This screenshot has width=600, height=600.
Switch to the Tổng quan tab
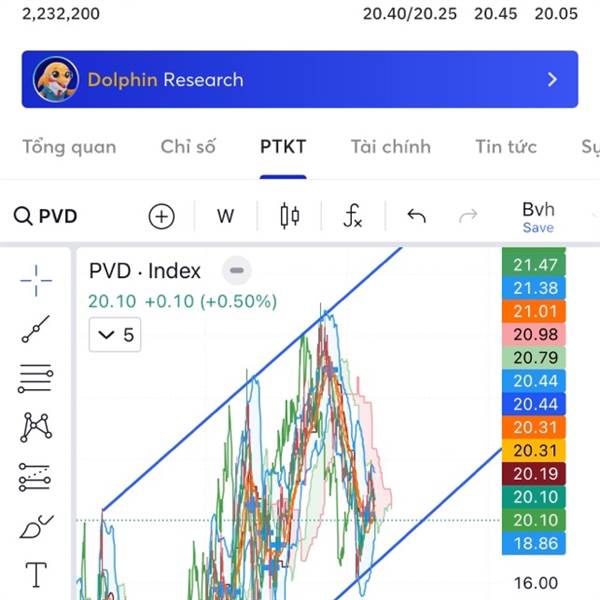point(69,147)
